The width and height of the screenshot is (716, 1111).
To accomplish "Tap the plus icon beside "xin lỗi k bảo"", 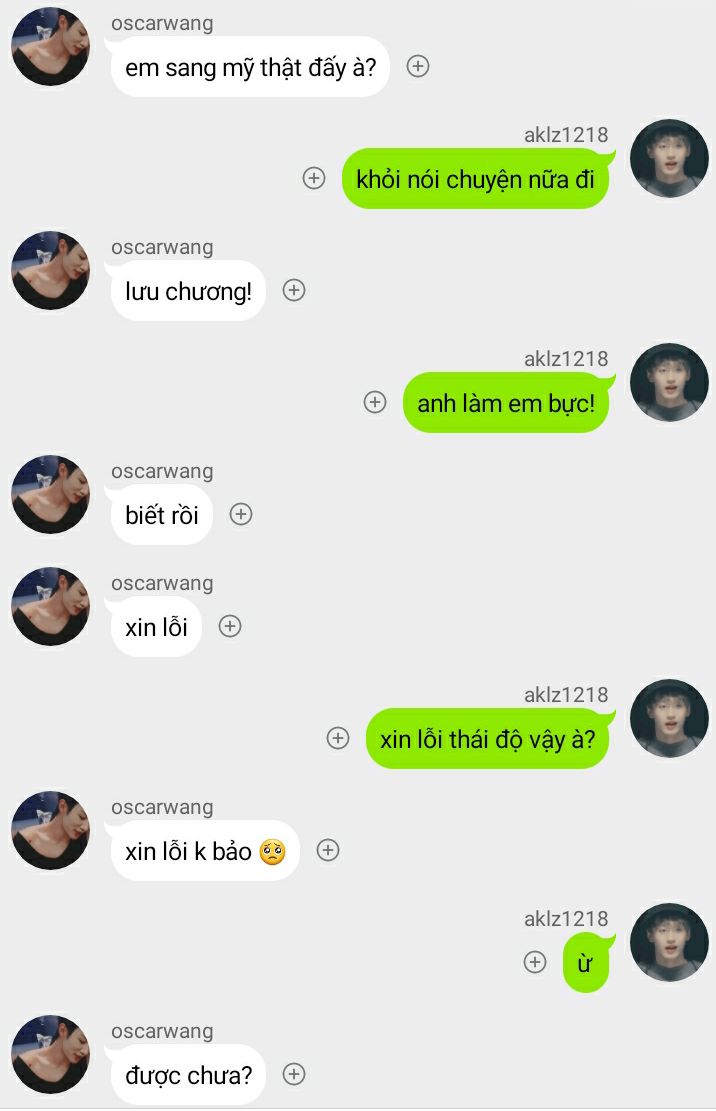I will click(x=328, y=850).
